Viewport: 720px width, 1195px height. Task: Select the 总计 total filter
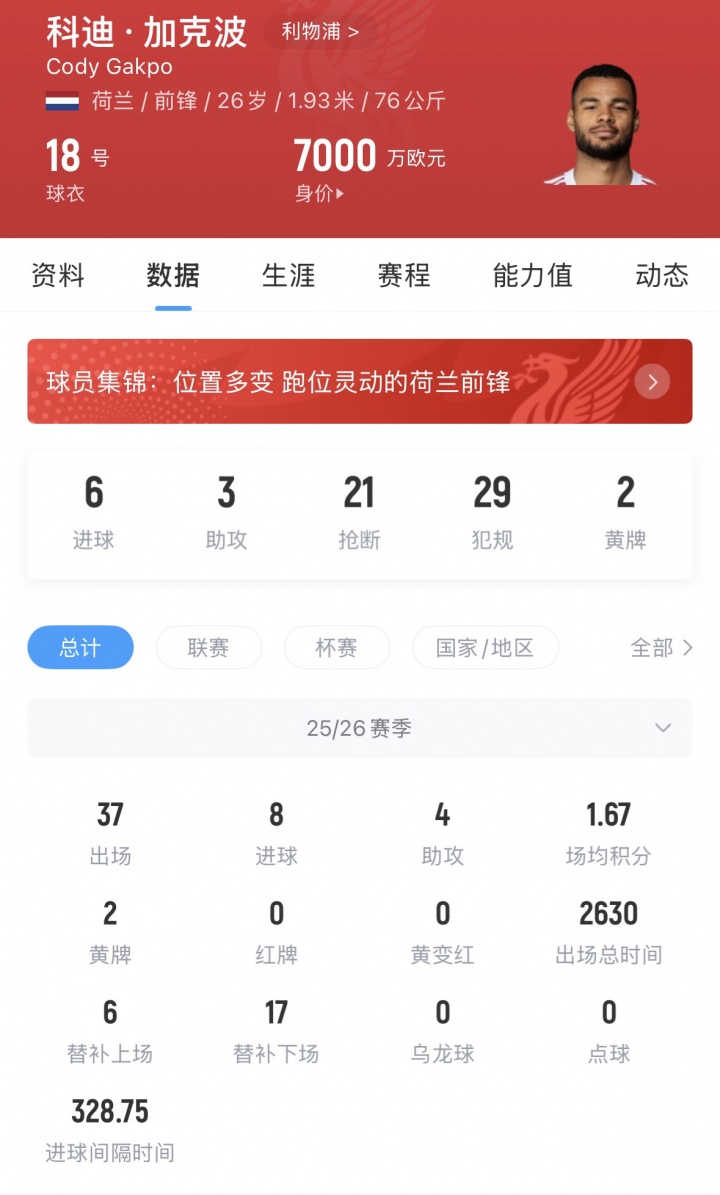[x=80, y=647]
